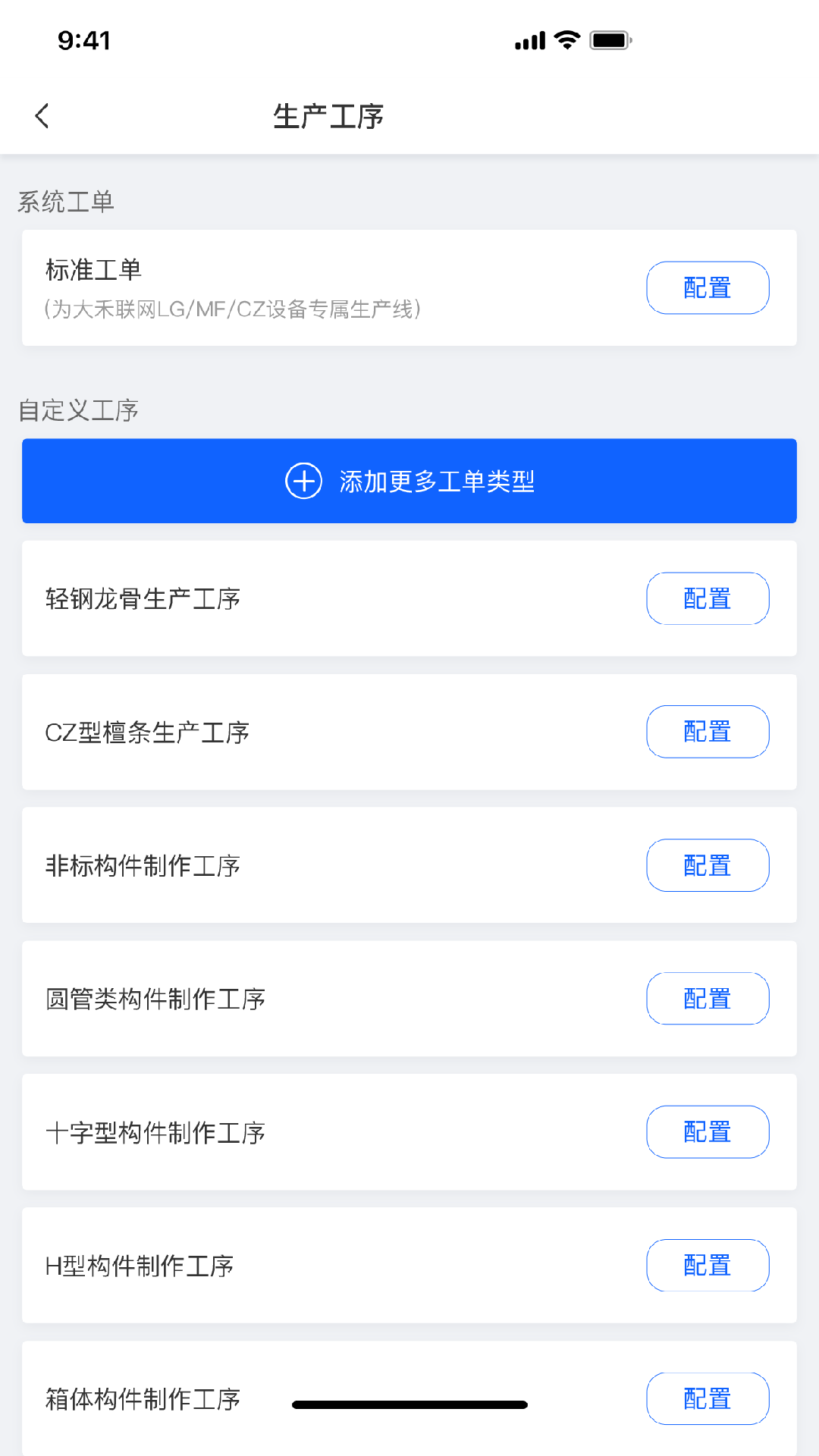The width and height of the screenshot is (819, 1456).
Task: Open 配置 for 标准工单
Action: pyautogui.click(x=707, y=287)
